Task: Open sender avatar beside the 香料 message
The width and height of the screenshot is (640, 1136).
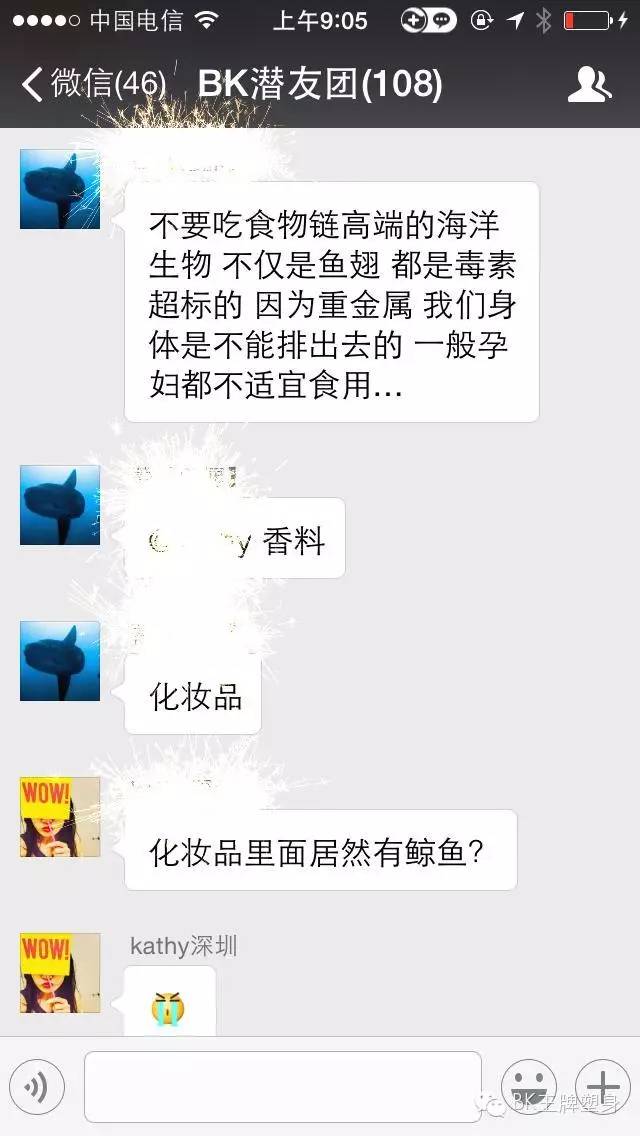Action: [60, 505]
